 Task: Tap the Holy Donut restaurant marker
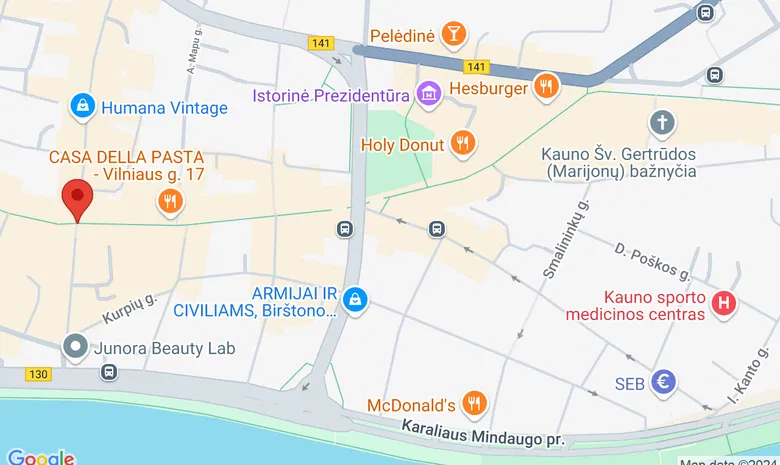[461, 144]
